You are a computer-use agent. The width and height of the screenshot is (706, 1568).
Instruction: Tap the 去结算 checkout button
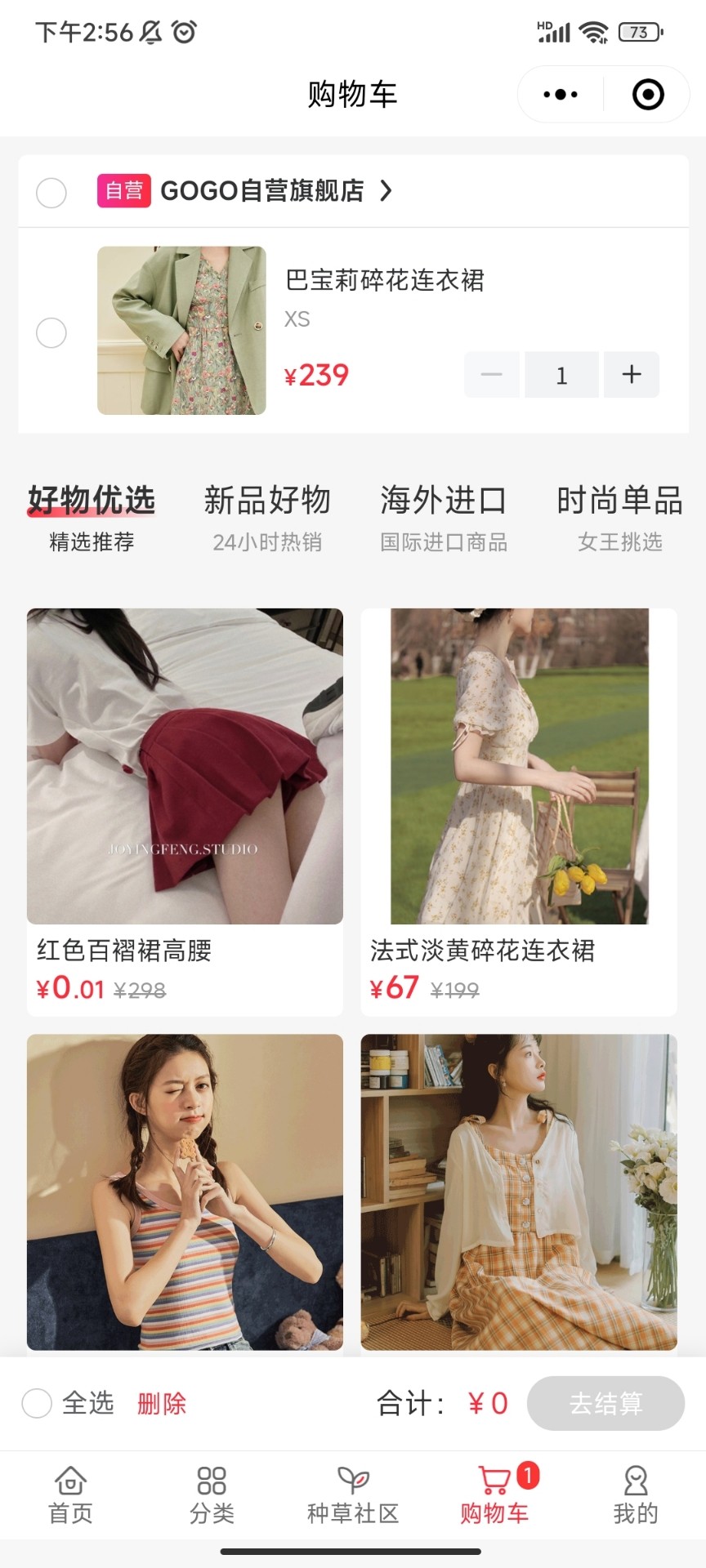tap(605, 1403)
